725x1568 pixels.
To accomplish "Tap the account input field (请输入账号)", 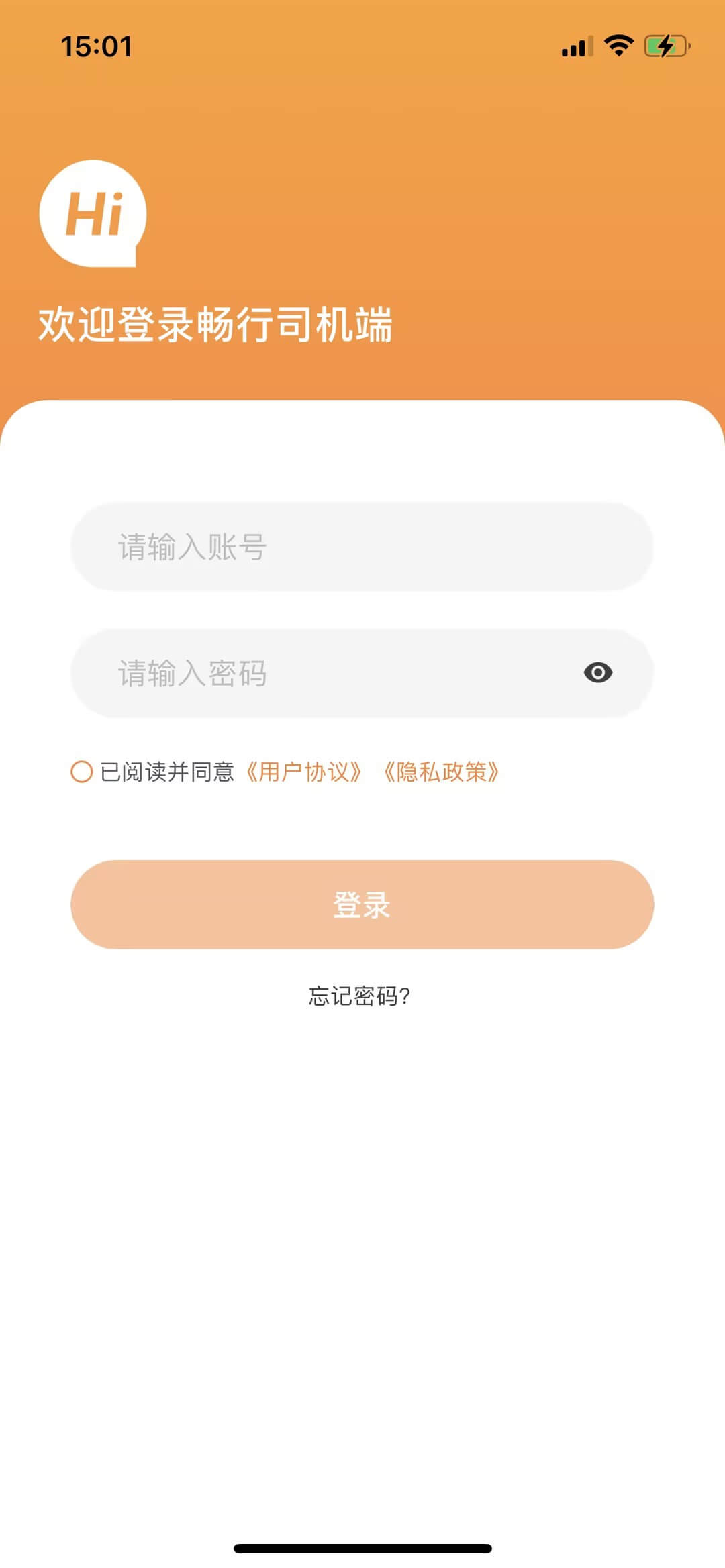I will click(362, 547).
